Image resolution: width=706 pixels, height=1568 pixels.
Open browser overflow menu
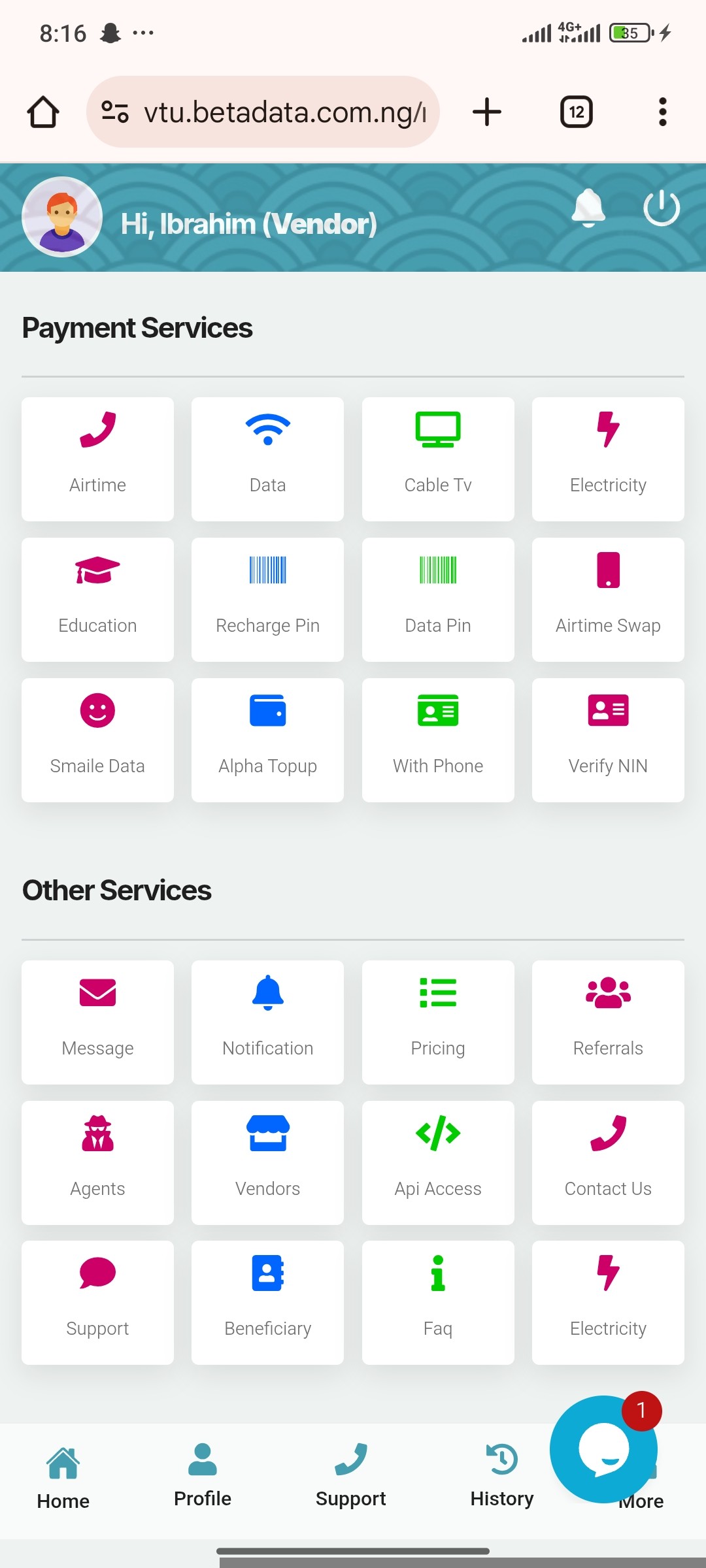click(x=662, y=112)
